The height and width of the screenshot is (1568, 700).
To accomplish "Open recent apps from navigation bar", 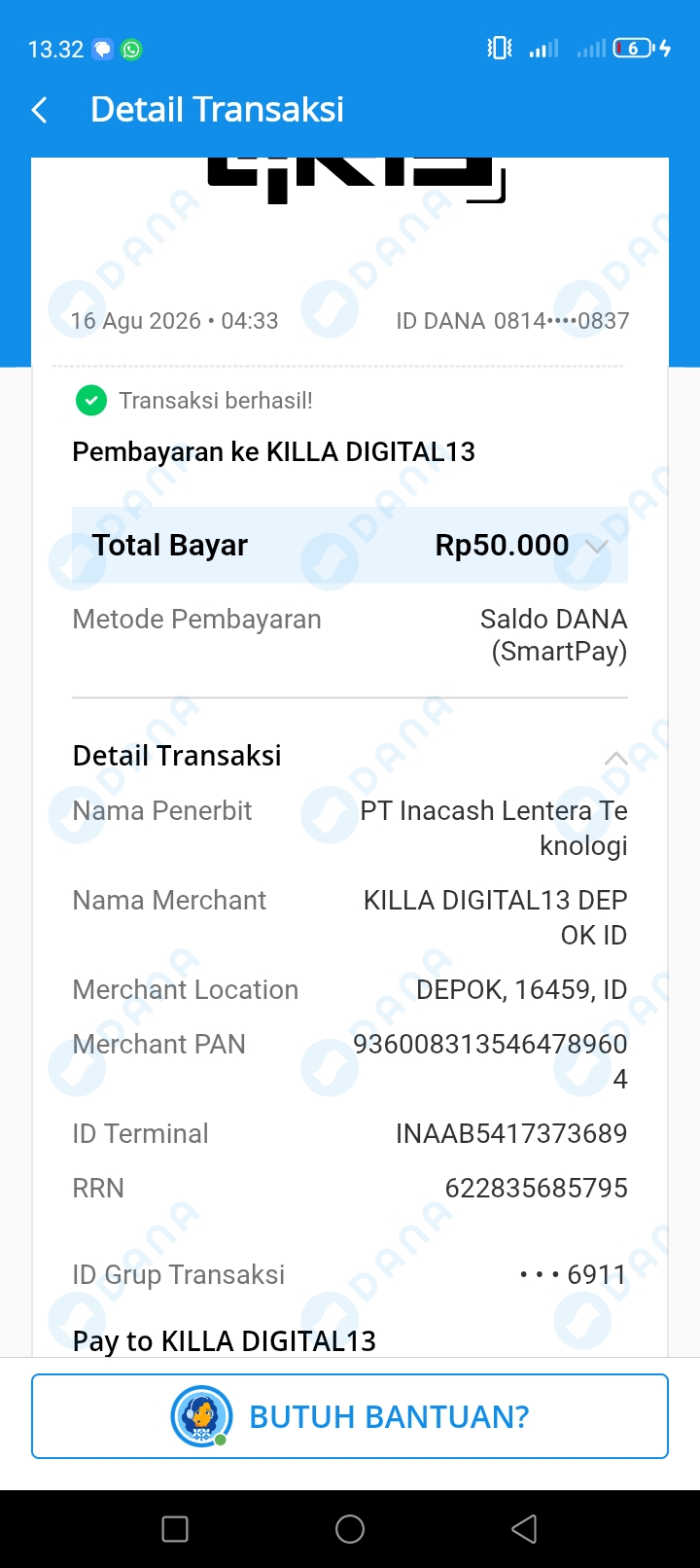I will coord(175,1529).
